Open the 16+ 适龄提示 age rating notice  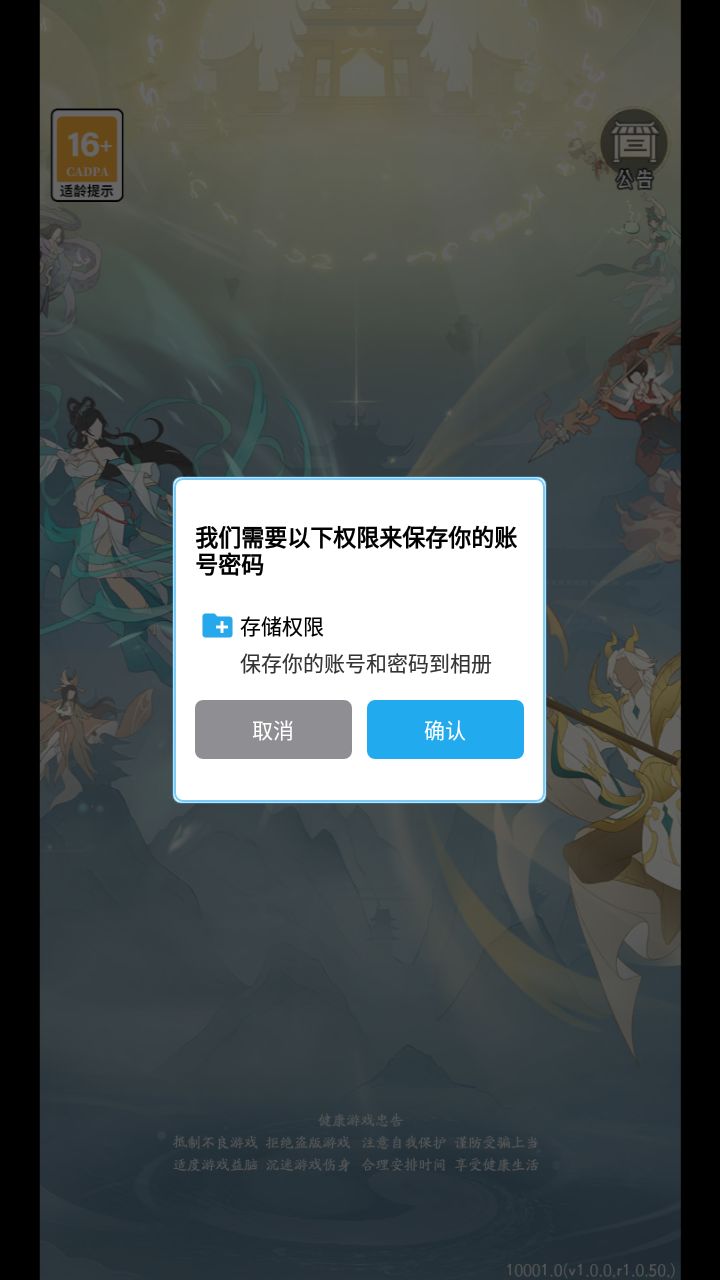click(87, 155)
